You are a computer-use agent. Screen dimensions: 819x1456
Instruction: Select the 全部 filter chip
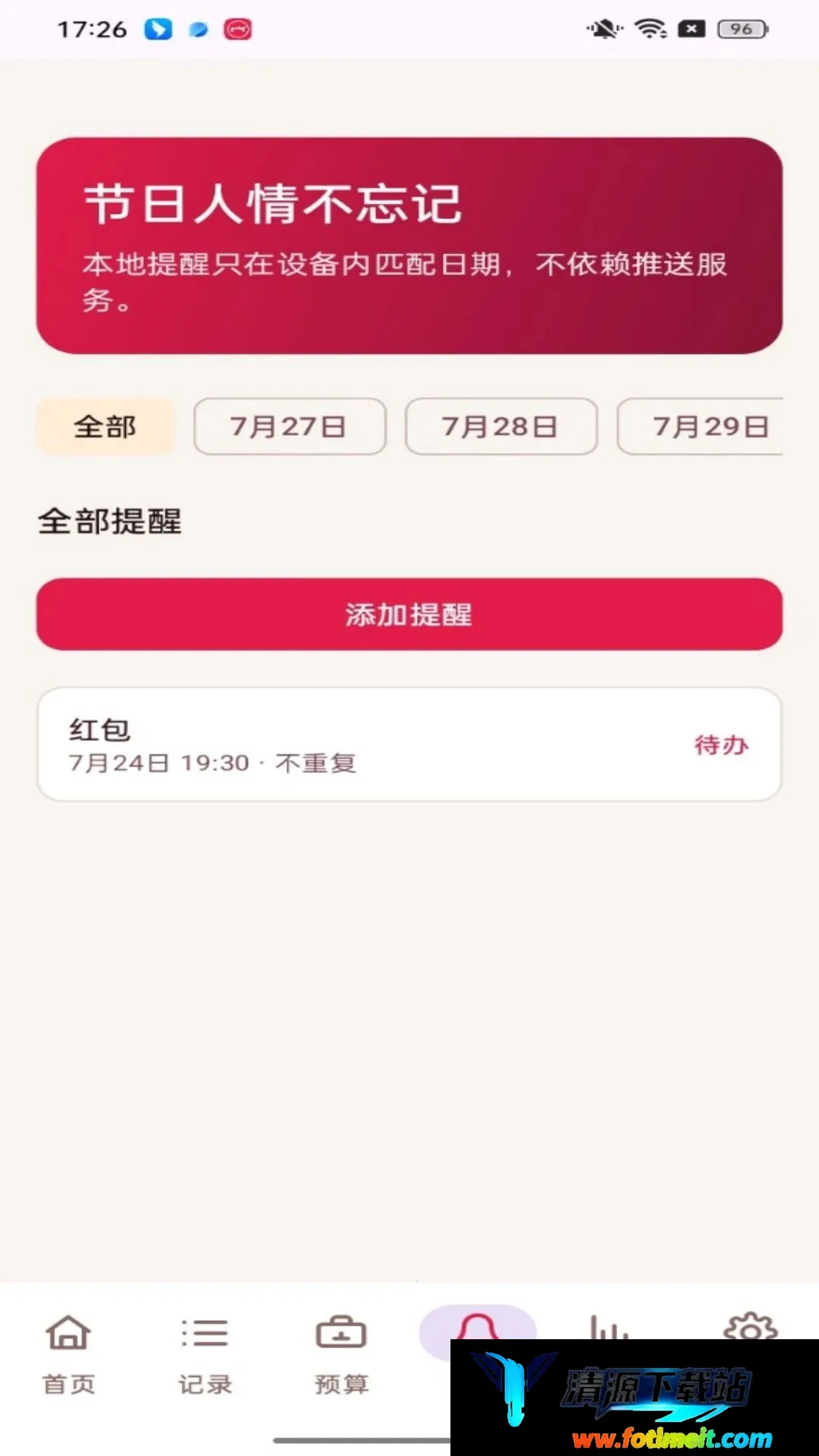pyautogui.click(x=105, y=427)
